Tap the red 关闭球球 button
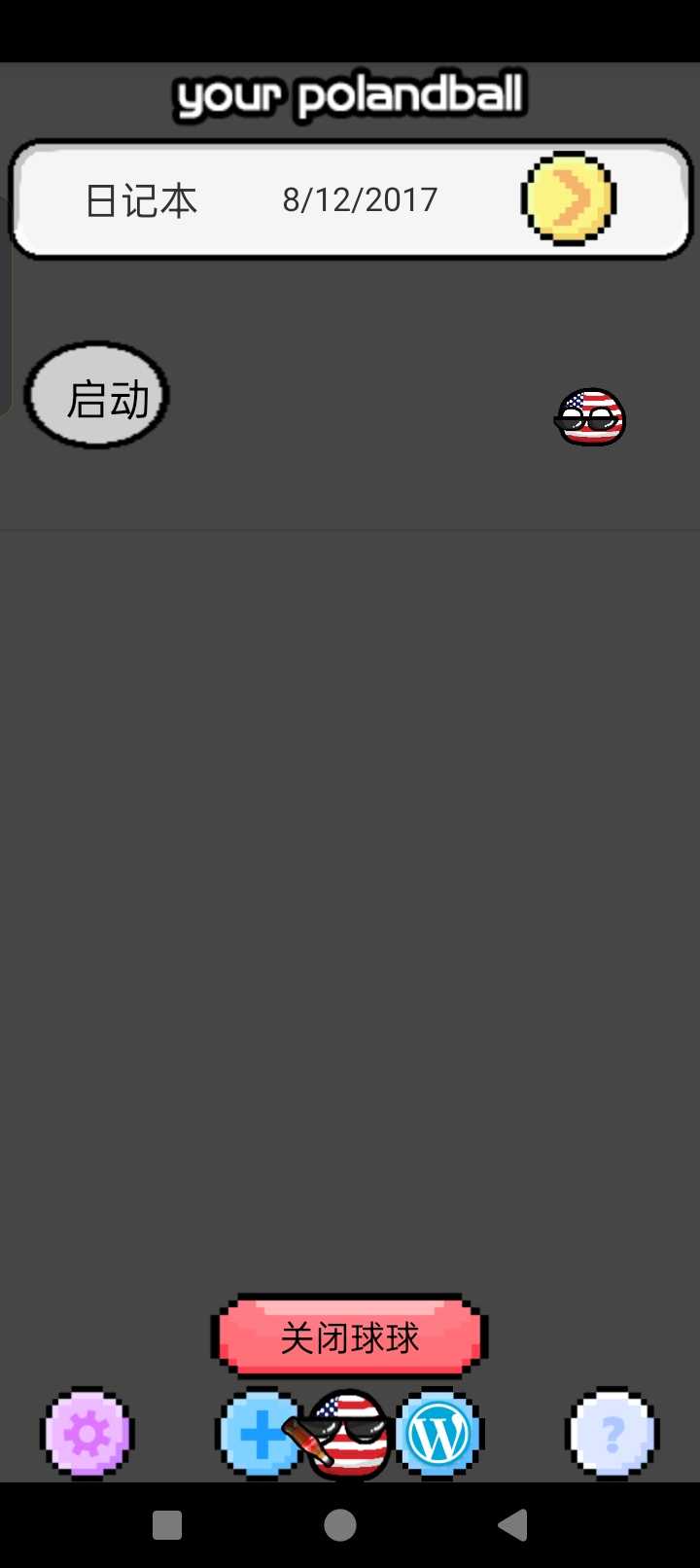The image size is (700, 1568). coord(350,1337)
